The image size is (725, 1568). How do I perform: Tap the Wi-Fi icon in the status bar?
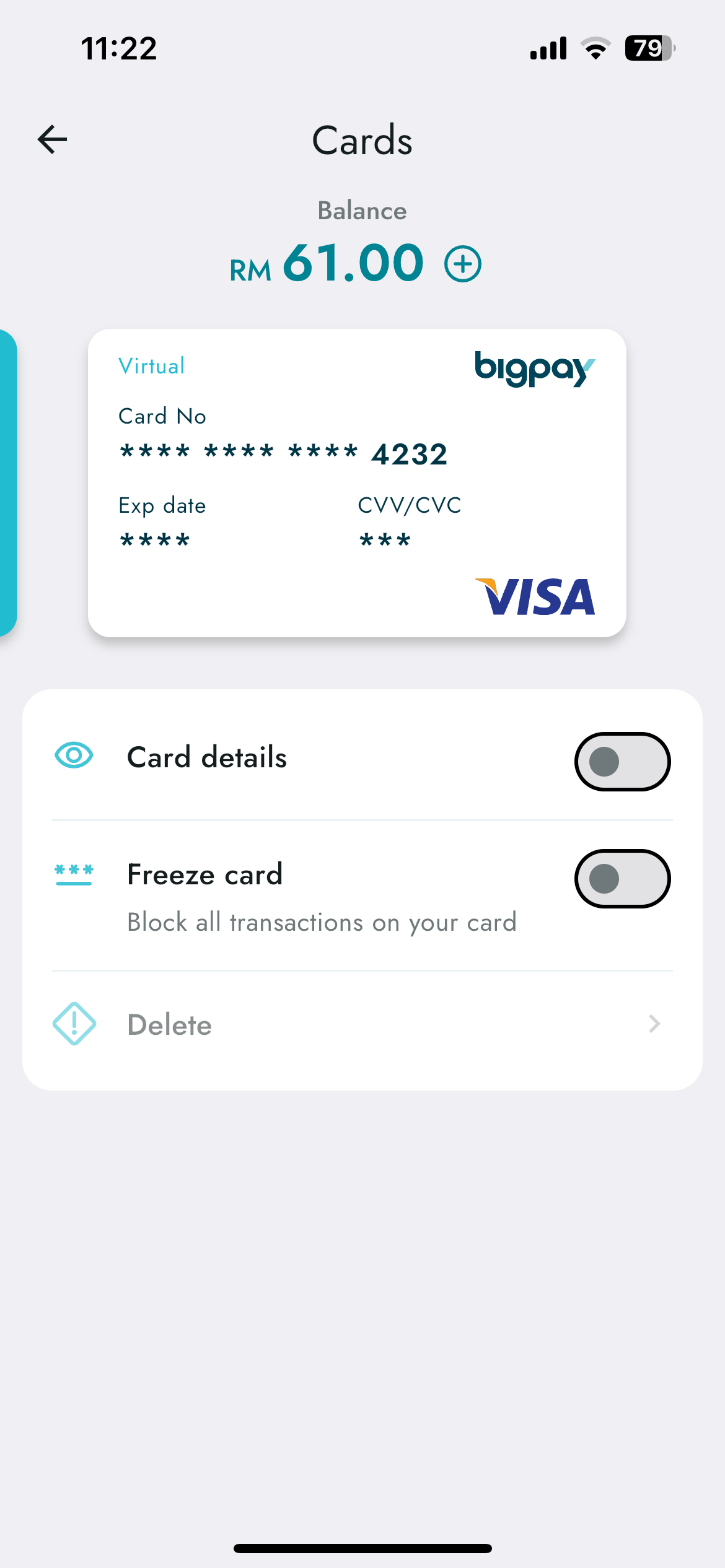tap(595, 47)
